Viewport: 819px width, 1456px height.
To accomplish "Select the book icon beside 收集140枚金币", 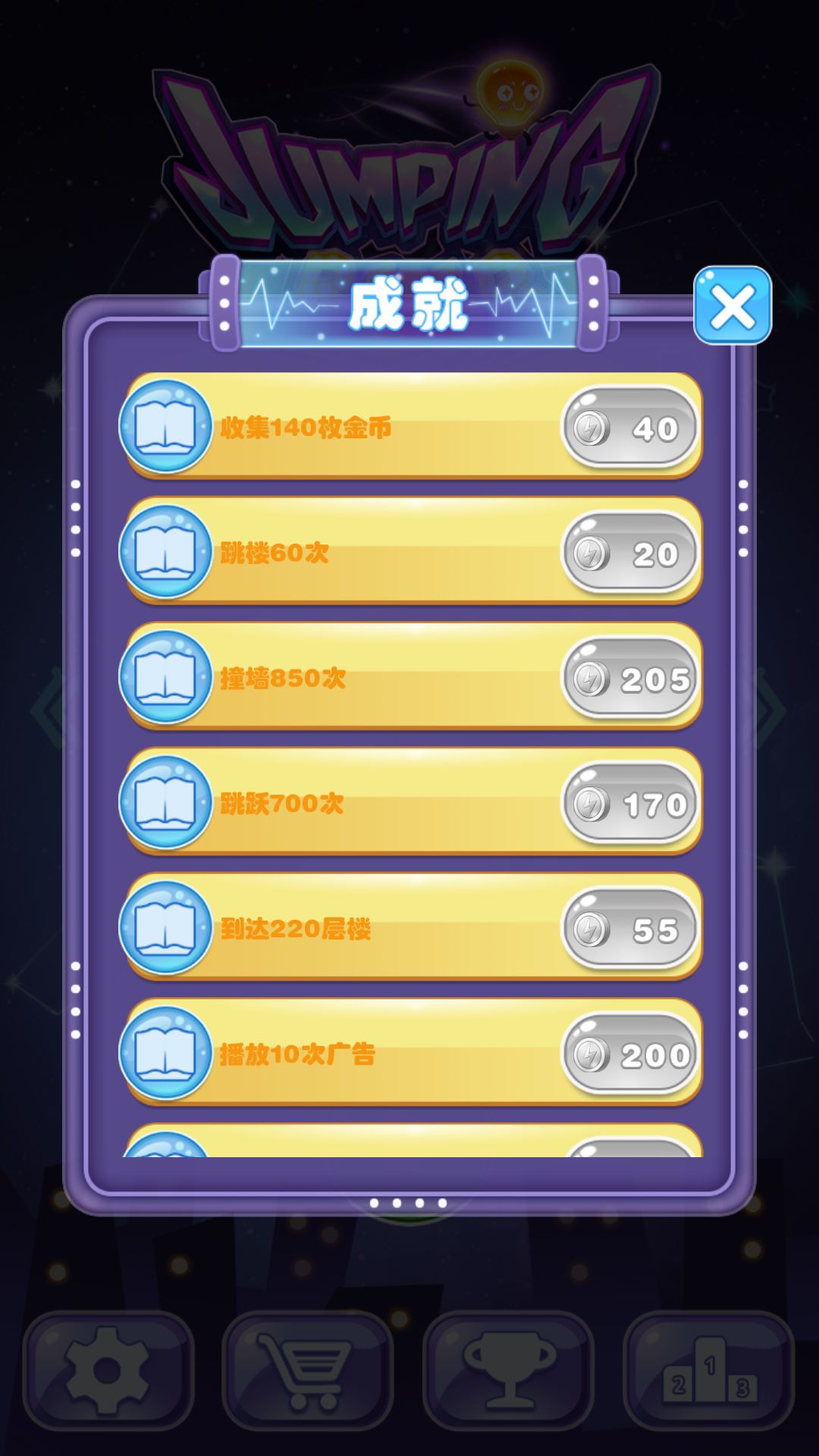I will tap(165, 428).
